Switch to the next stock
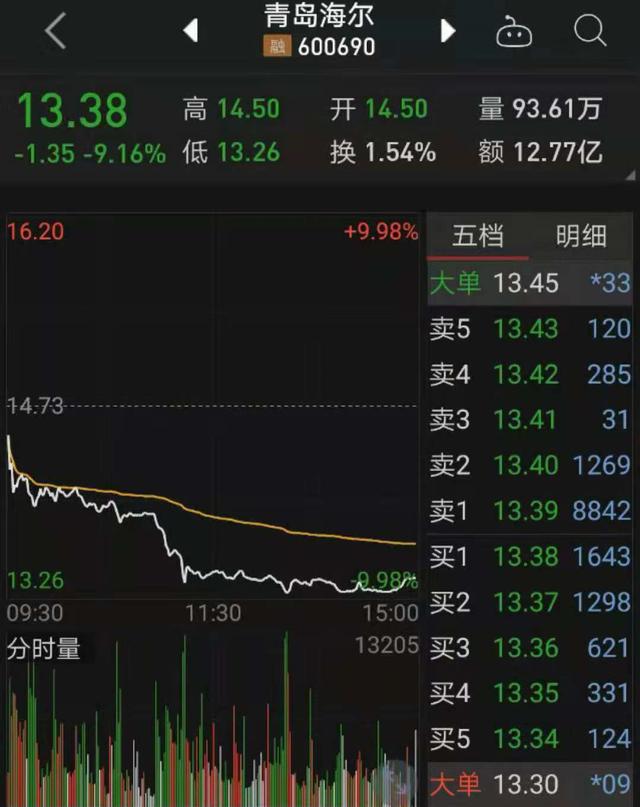Image resolution: width=640 pixels, height=807 pixels. (448, 31)
